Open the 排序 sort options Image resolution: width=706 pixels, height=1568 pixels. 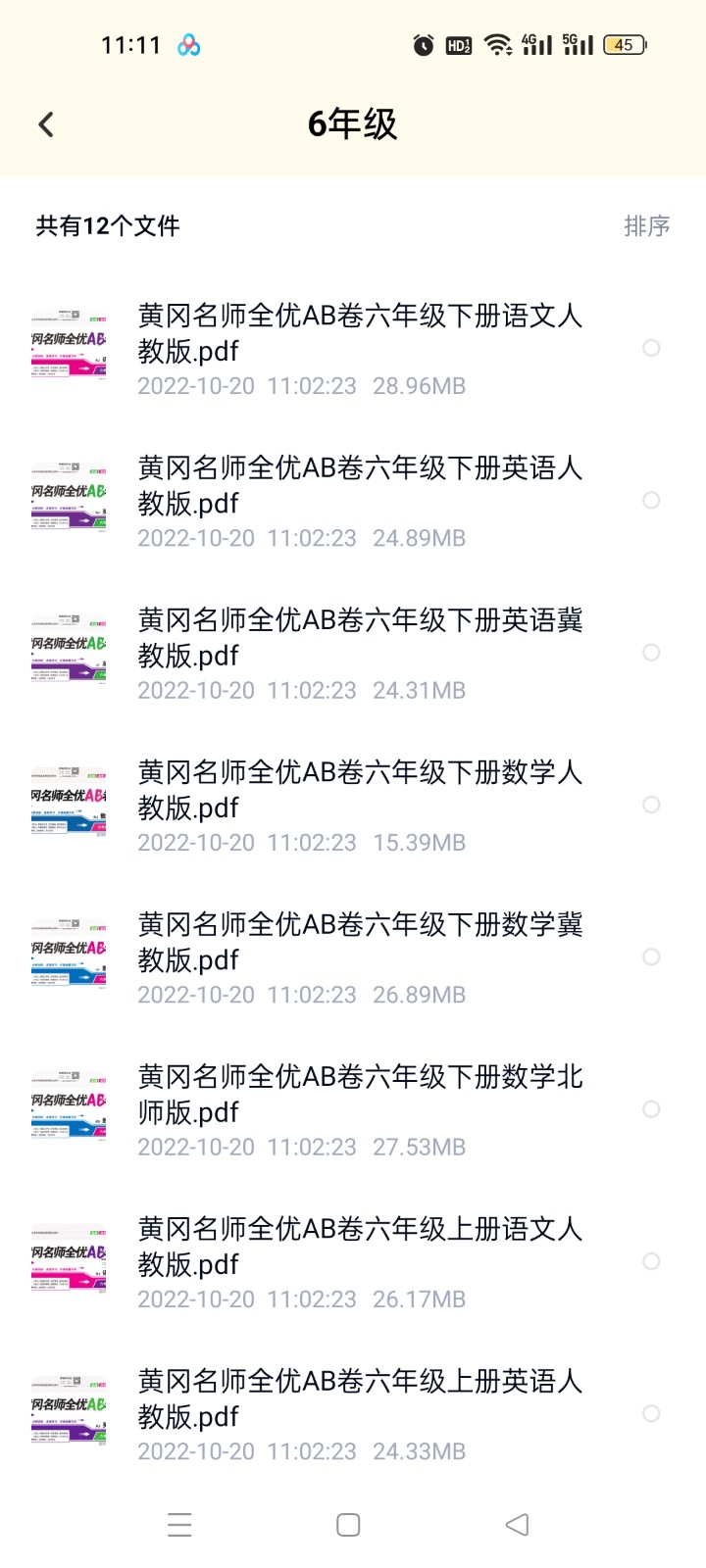pos(647,226)
